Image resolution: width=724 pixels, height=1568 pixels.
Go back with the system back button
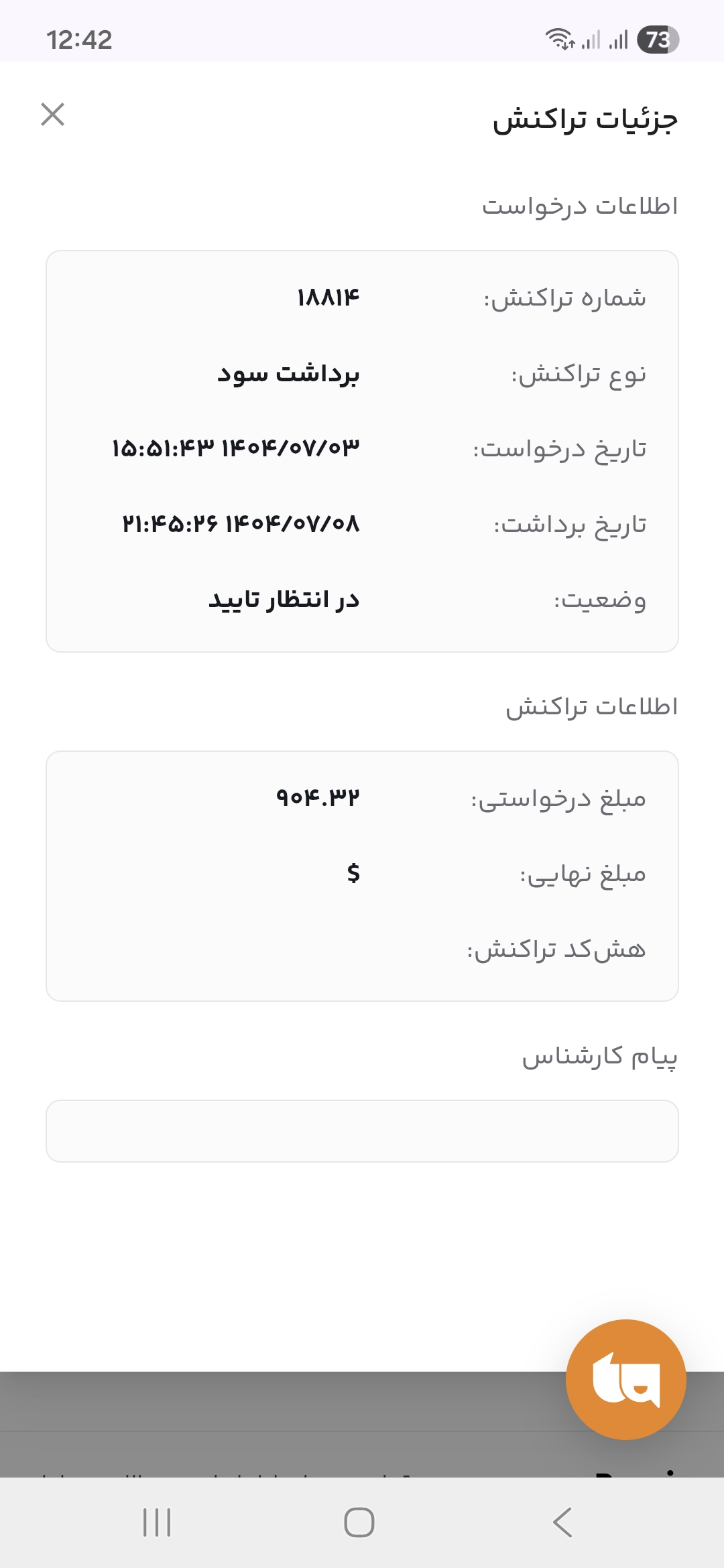coord(562,1522)
